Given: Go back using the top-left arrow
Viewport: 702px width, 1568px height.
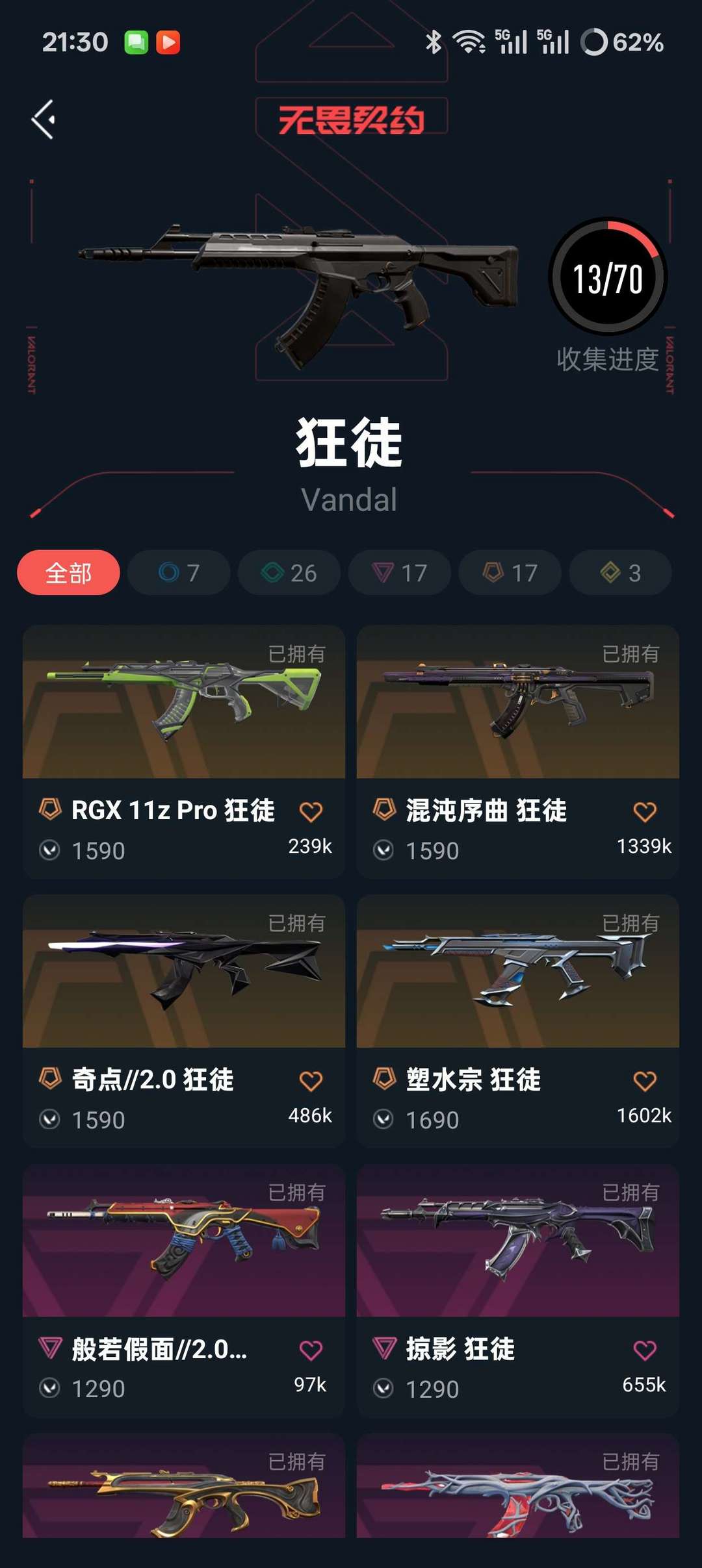Looking at the screenshot, I should pos(44,120).
